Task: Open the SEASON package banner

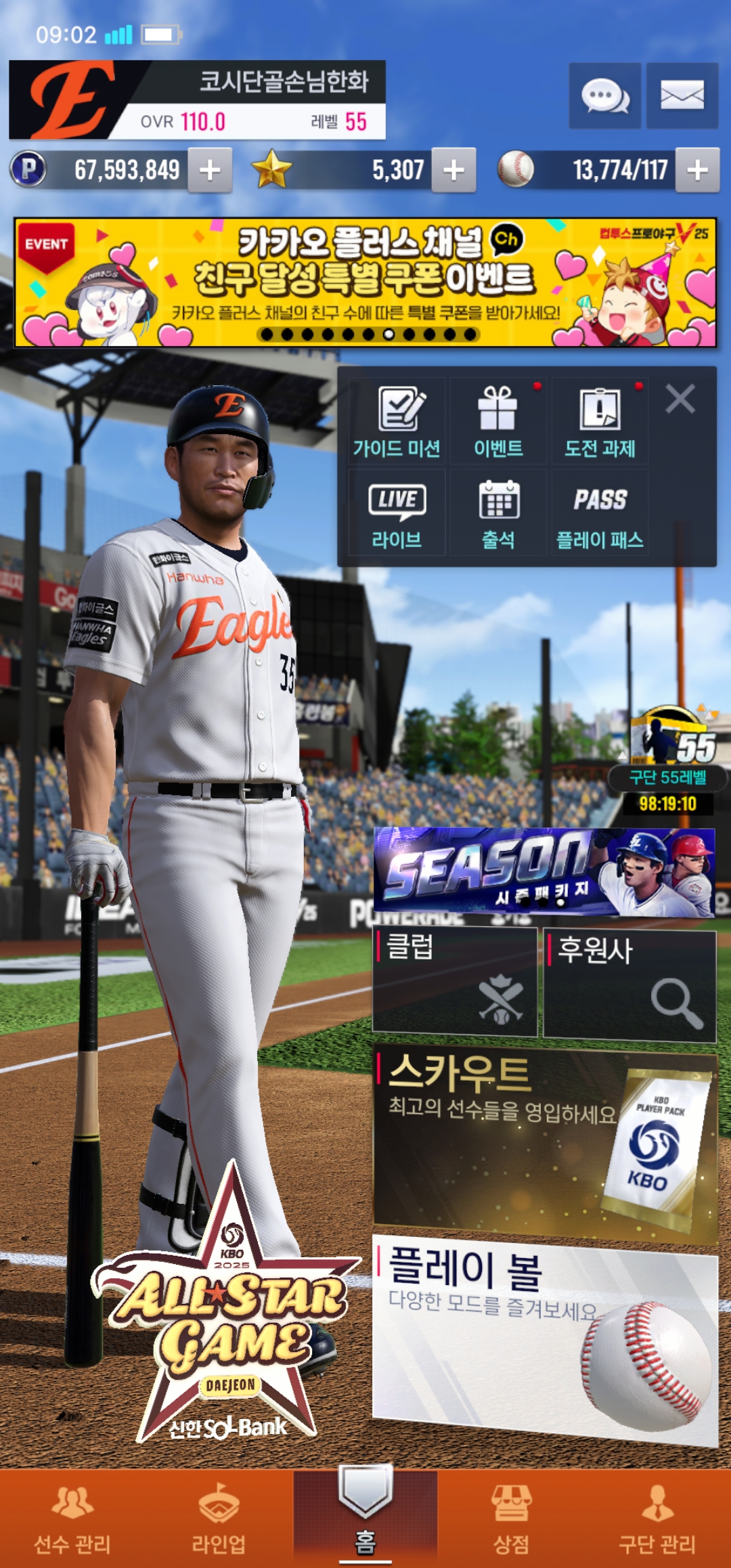Action: [x=544, y=872]
